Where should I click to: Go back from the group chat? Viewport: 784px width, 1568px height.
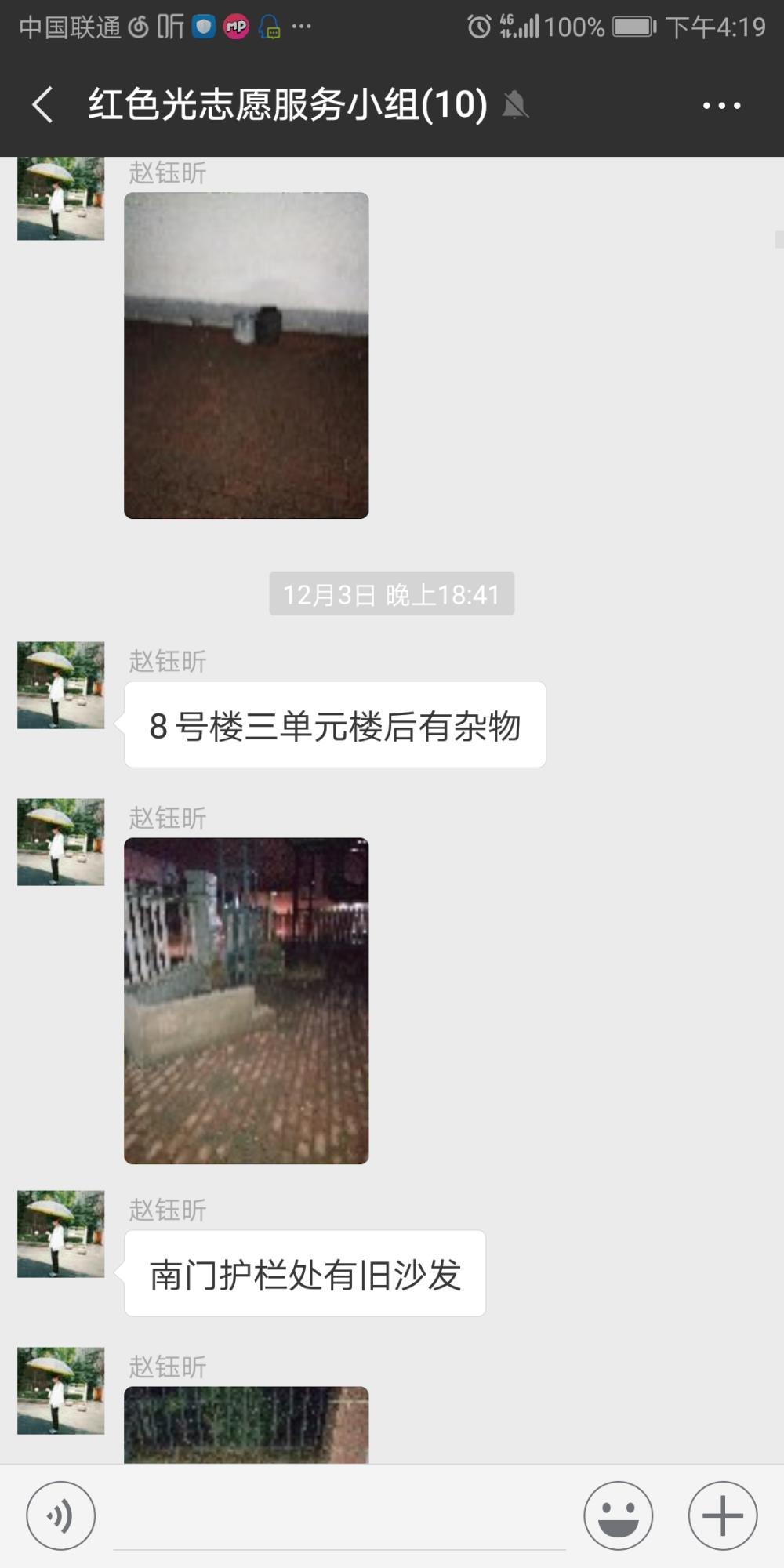coord(43,105)
